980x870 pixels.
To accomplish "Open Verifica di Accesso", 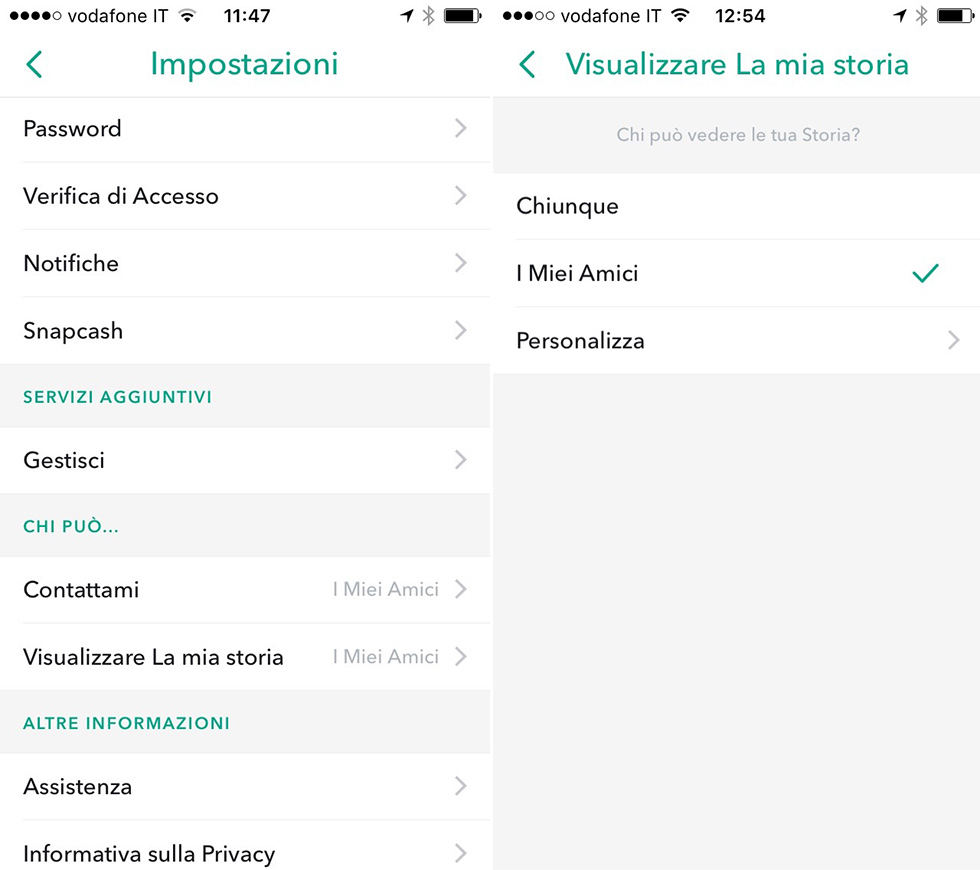I will click(x=245, y=196).
